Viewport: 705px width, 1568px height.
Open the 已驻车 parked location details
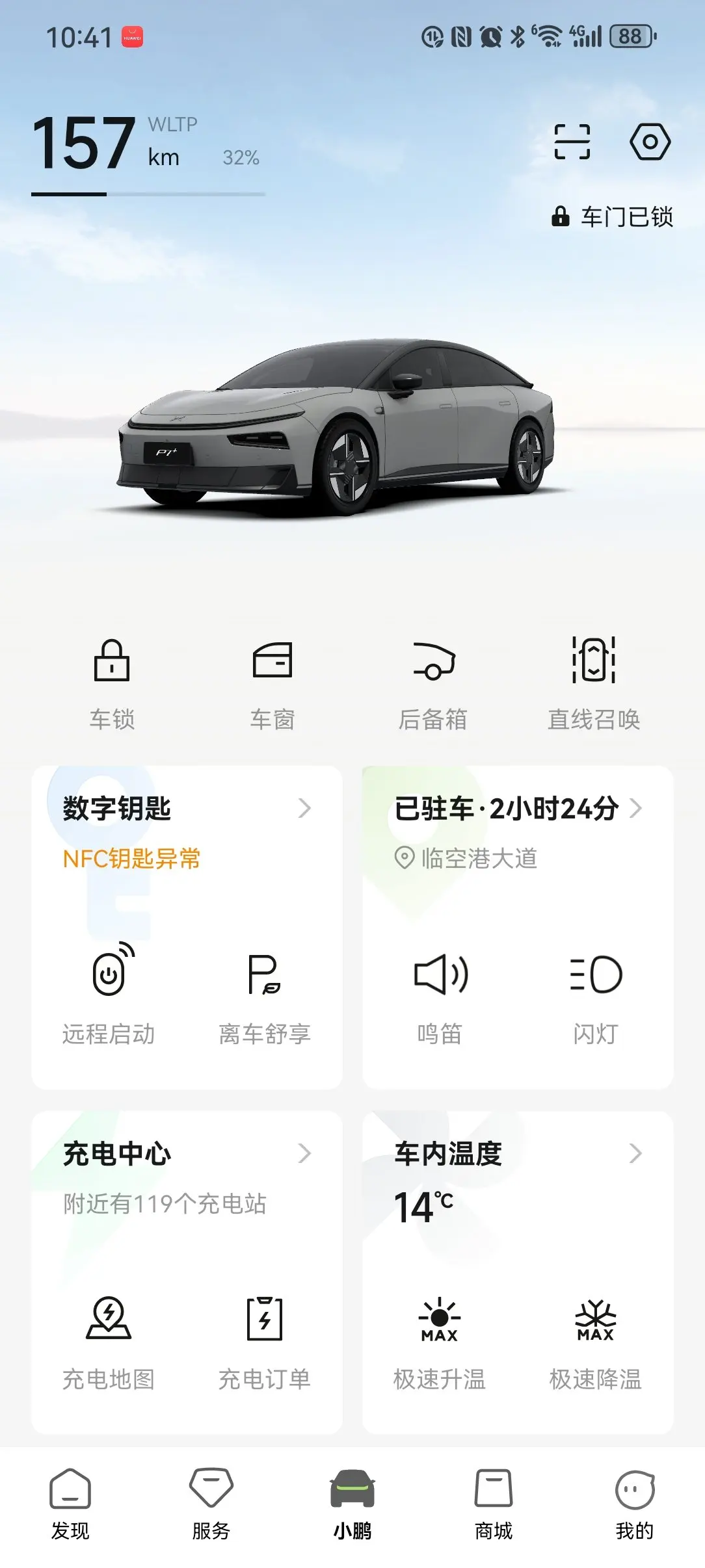518,809
